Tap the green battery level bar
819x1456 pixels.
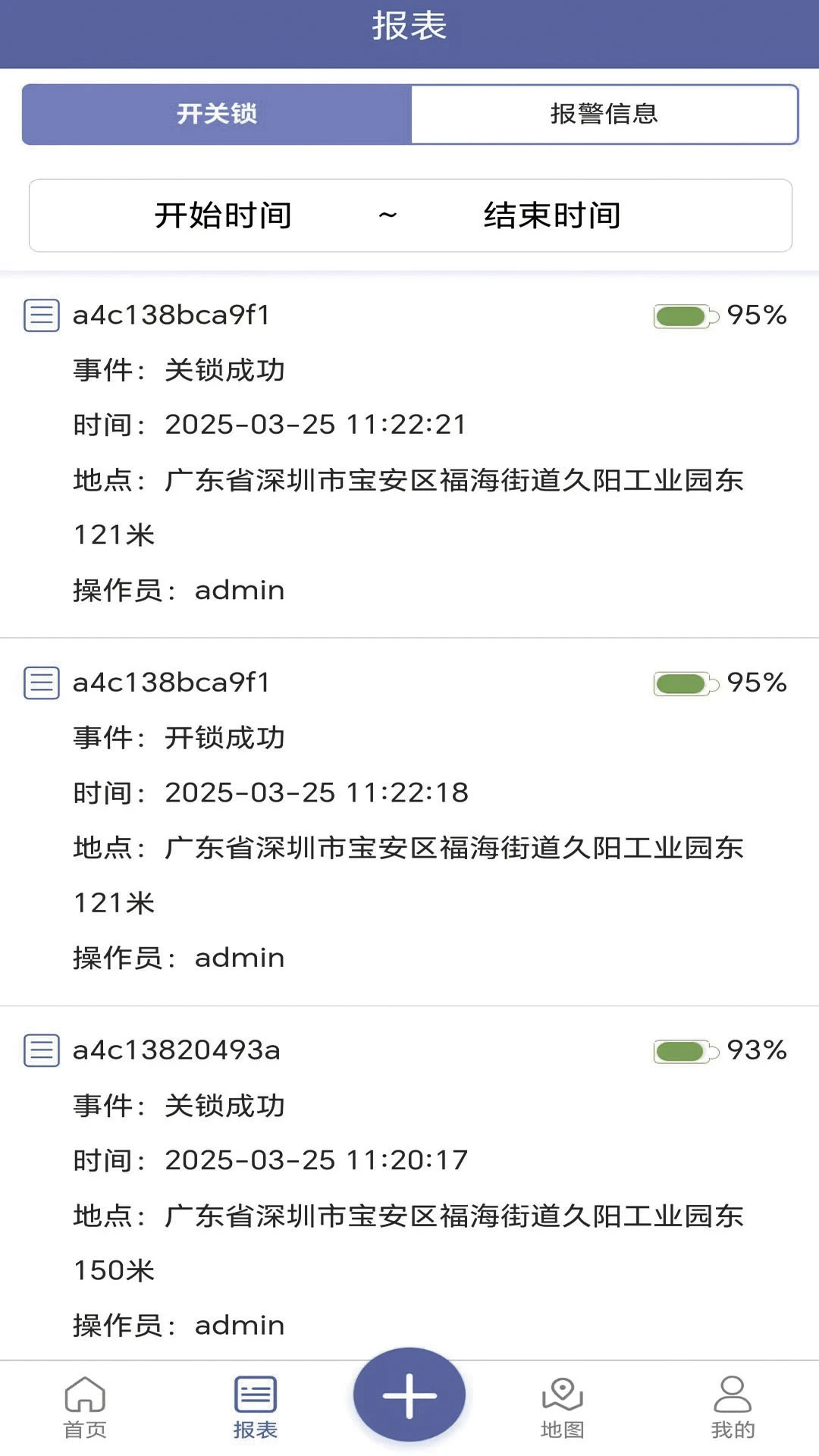click(681, 316)
